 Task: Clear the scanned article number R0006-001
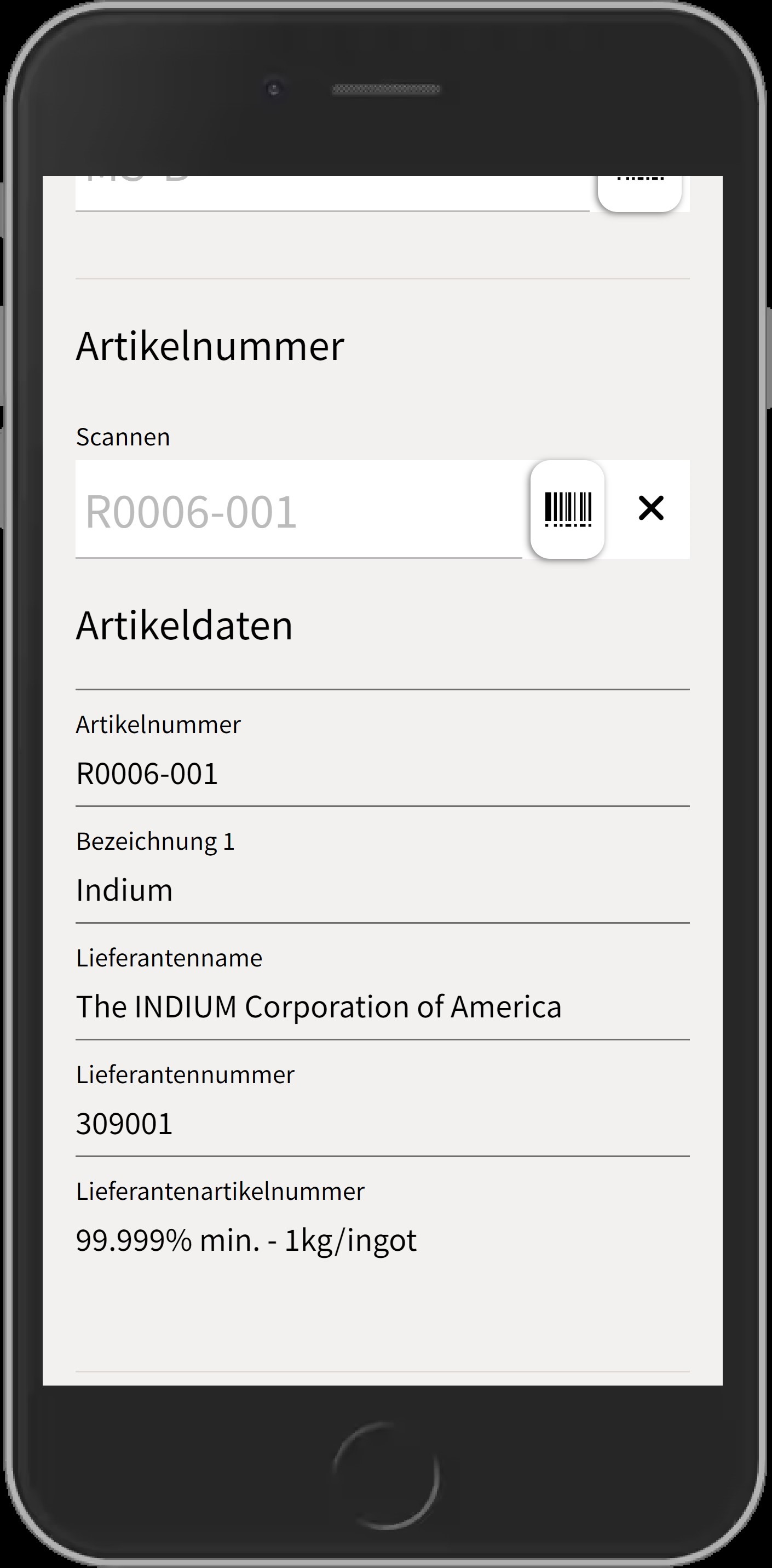650,508
